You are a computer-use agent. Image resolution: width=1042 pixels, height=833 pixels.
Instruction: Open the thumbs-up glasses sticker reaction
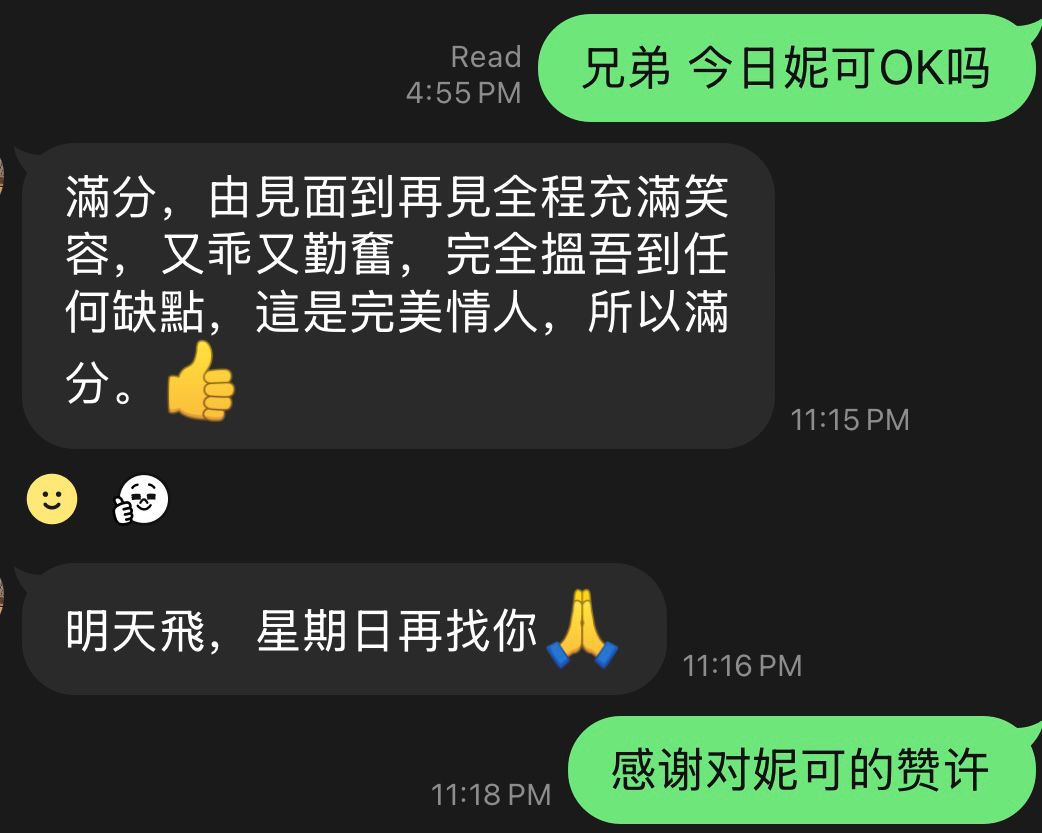point(142,499)
